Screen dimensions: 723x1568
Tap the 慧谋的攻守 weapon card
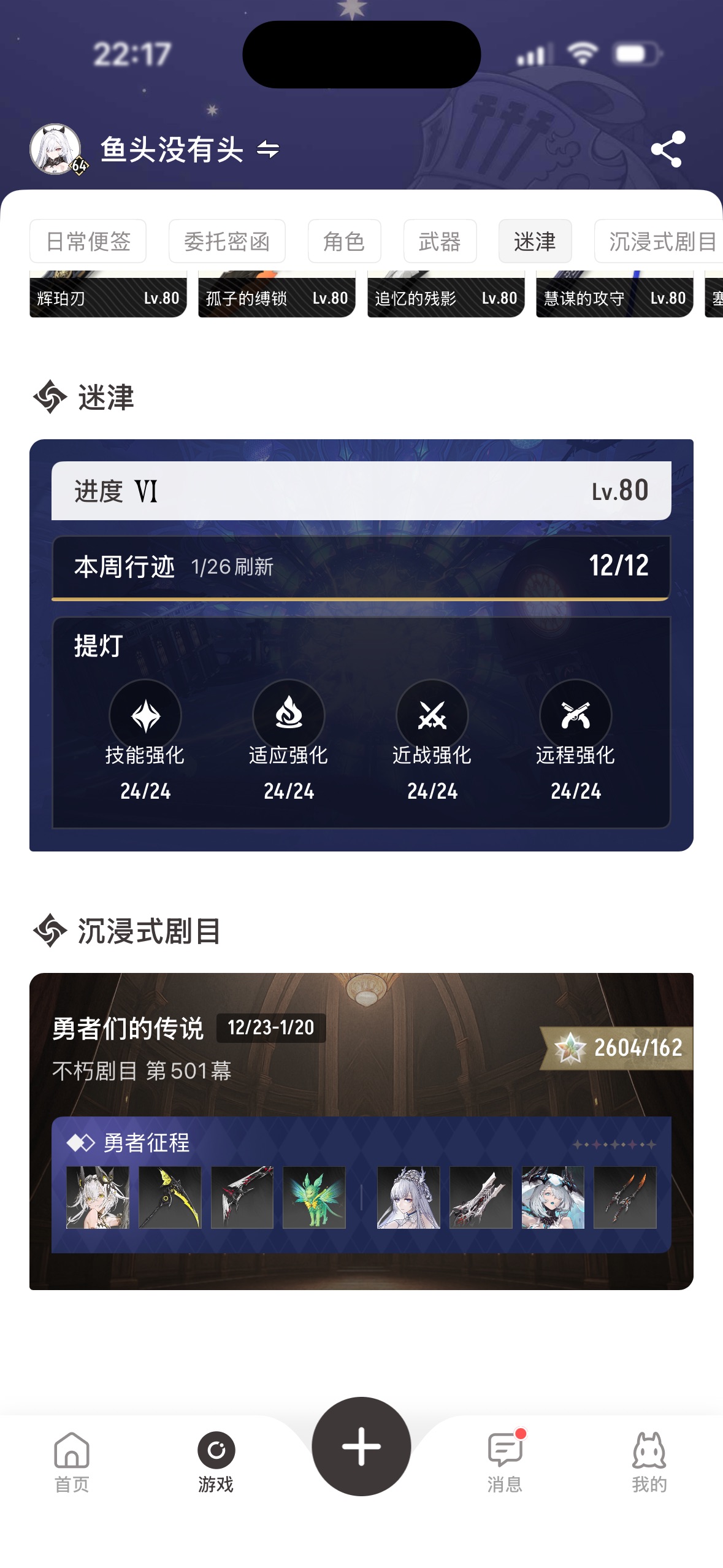[614, 296]
